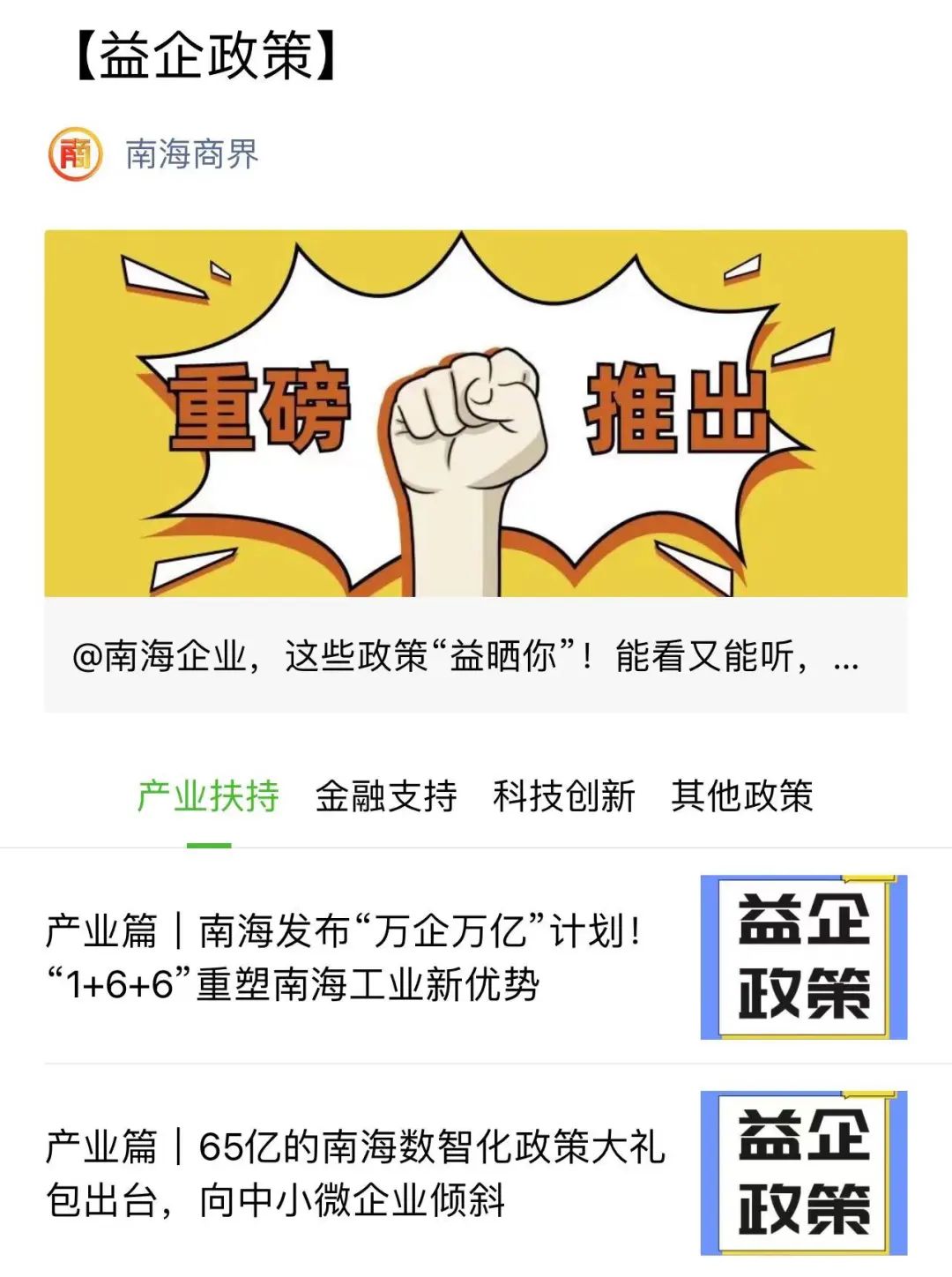This screenshot has width=952, height=1277.
Task: Switch to the 金融支持 tab
Action: [x=386, y=796]
